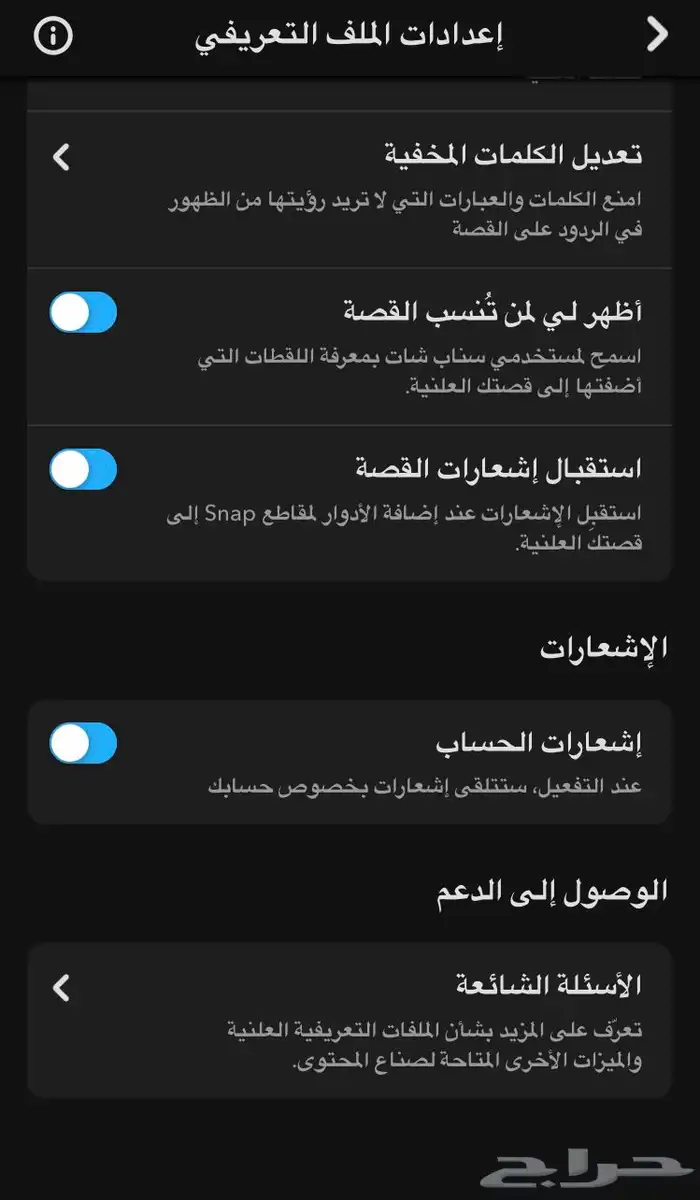This screenshot has width=700, height=1200.
Task: Open تعديل الكلمات المخفية settings
Action: point(350,188)
